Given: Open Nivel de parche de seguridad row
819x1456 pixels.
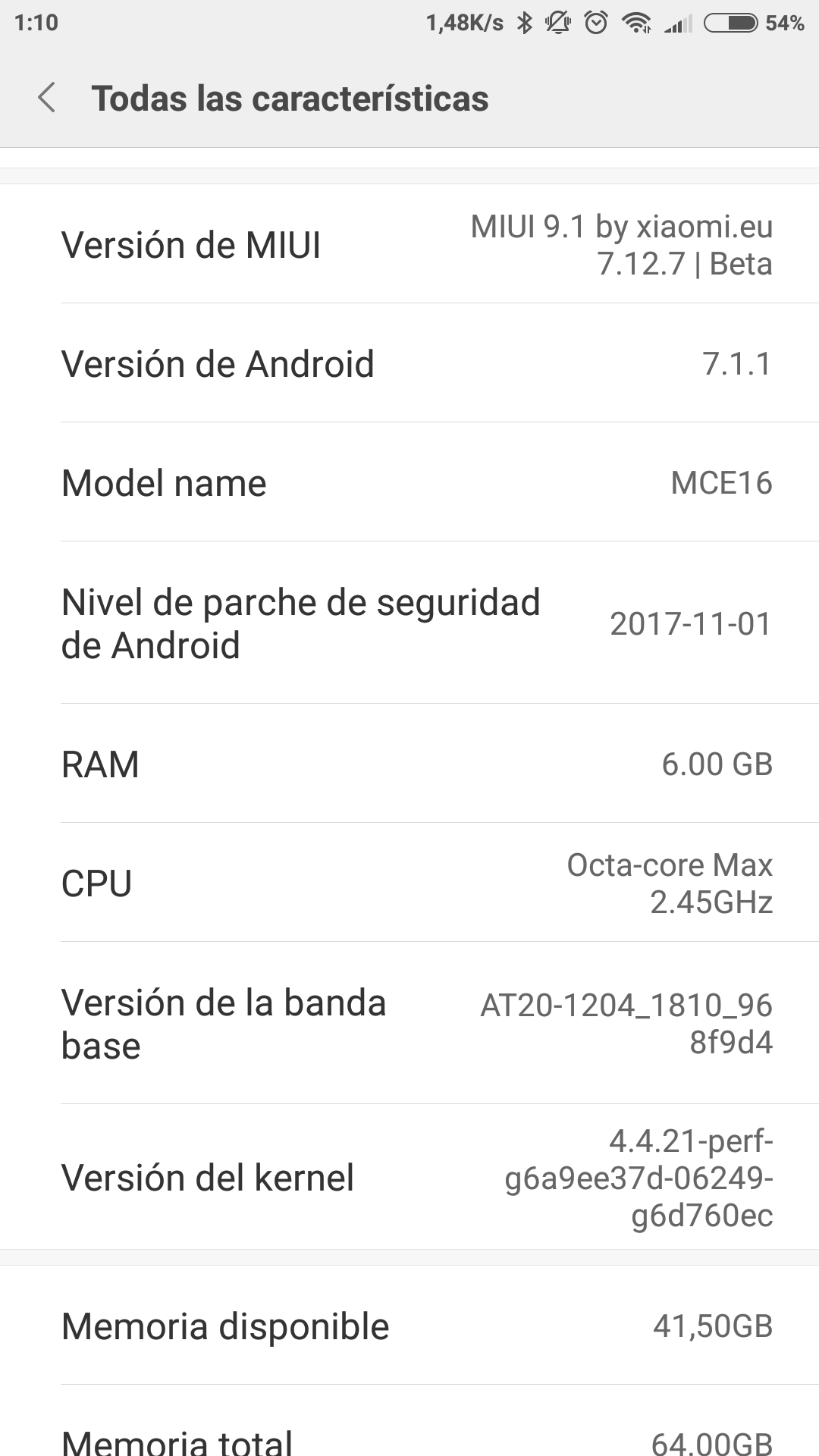Looking at the screenshot, I should 409,623.
